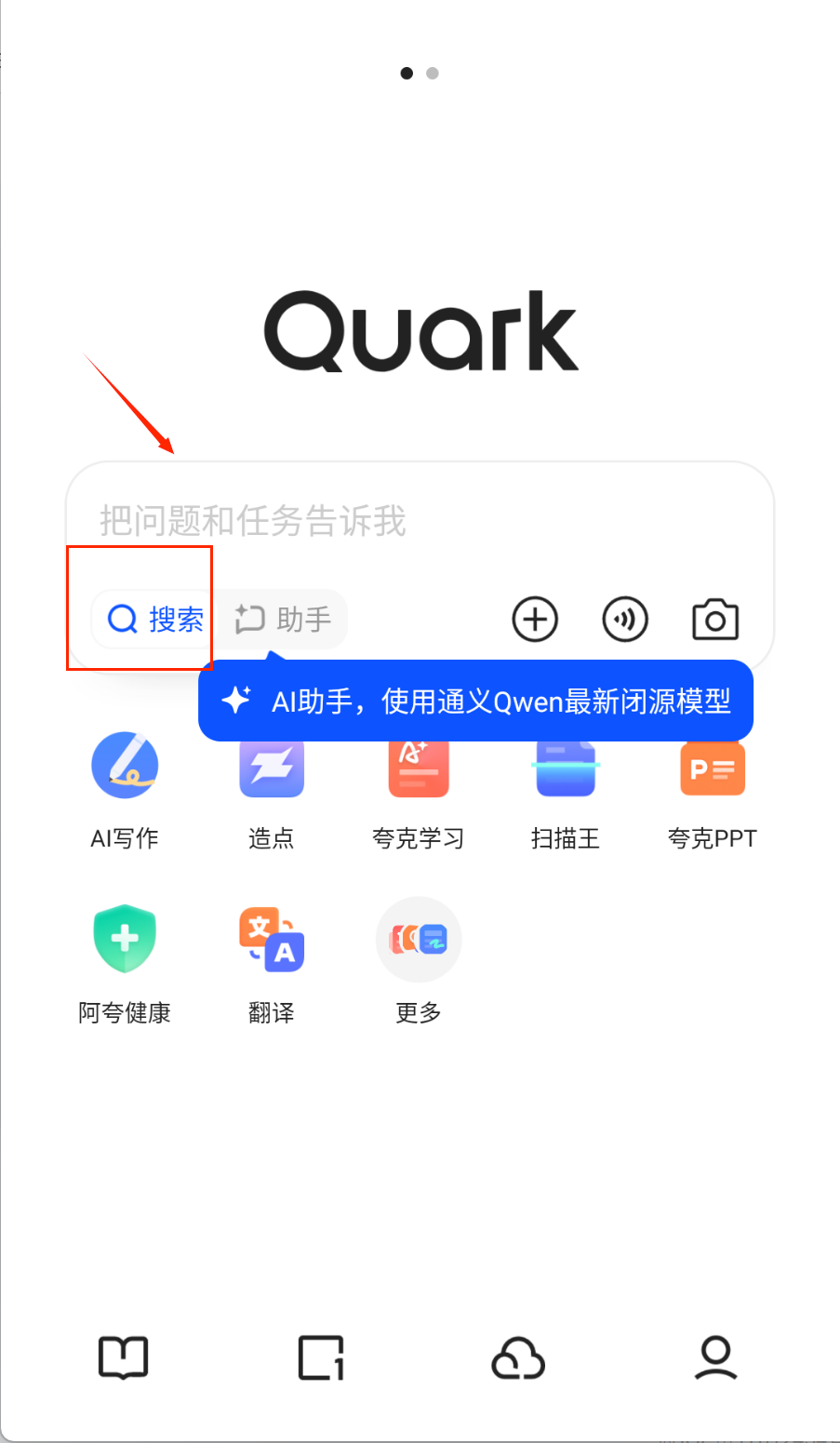The width and height of the screenshot is (840, 1443).
Task: Open the windows tab icon in bottom bar
Action: click(321, 1358)
